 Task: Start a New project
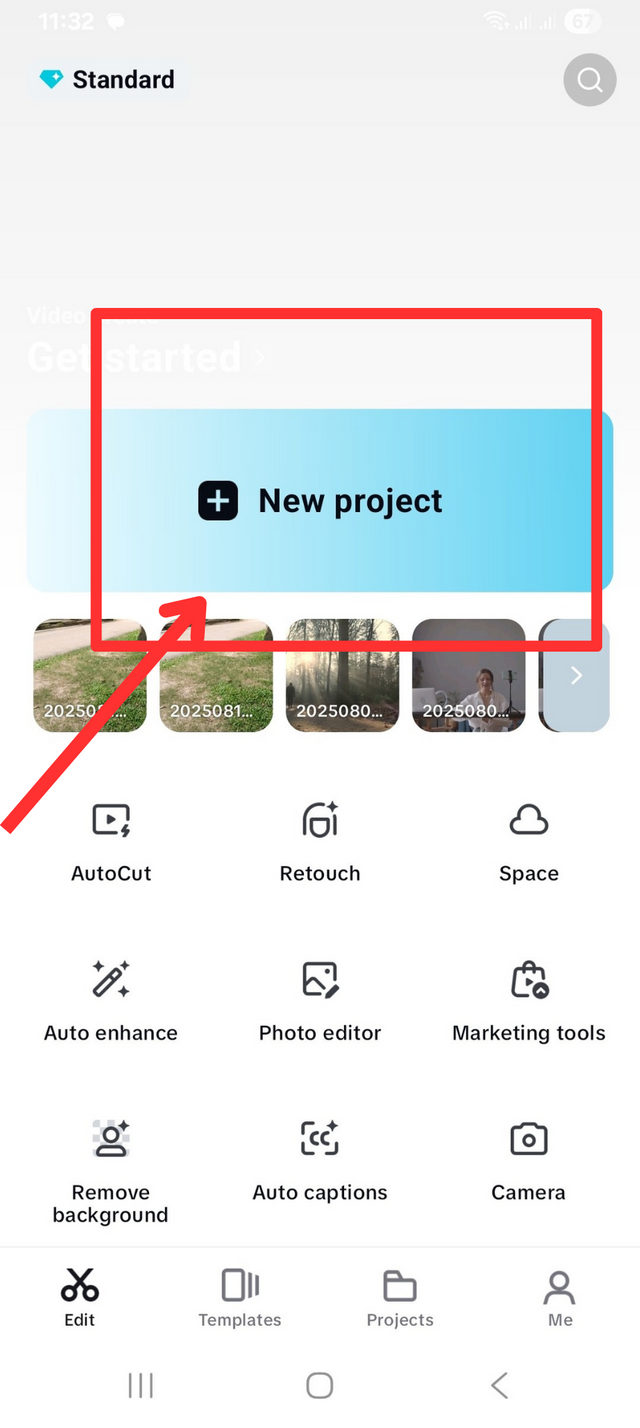pos(320,501)
